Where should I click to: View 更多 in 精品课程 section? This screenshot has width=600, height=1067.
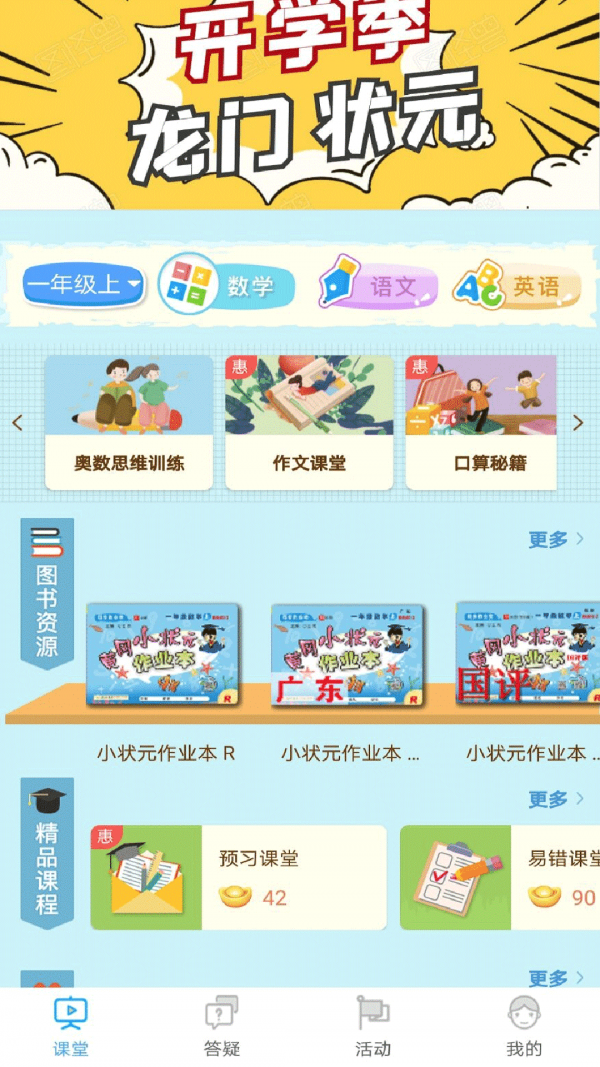click(x=555, y=799)
